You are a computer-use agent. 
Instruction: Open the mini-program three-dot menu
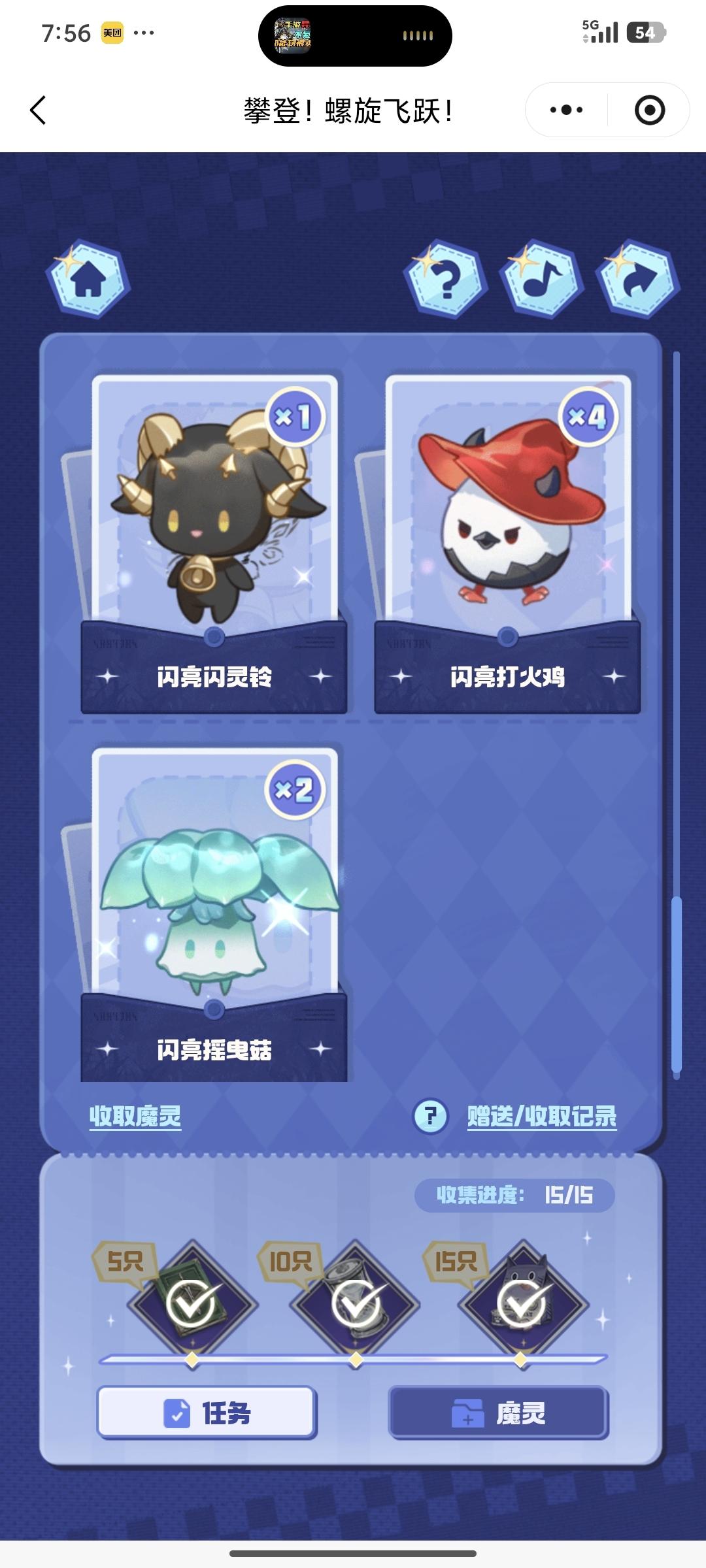click(x=566, y=110)
